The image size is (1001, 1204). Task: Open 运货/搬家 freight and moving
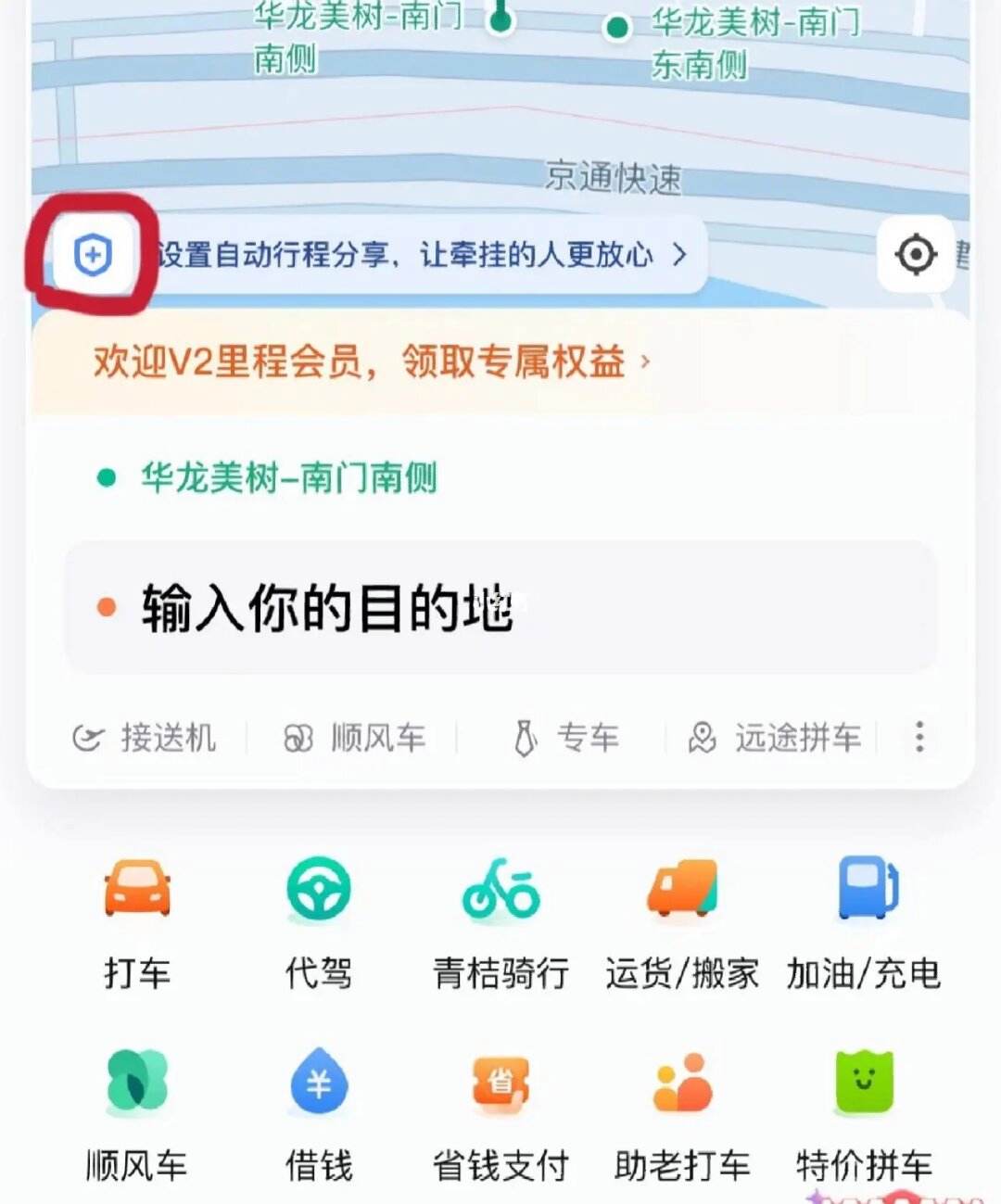click(x=682, y=920)
